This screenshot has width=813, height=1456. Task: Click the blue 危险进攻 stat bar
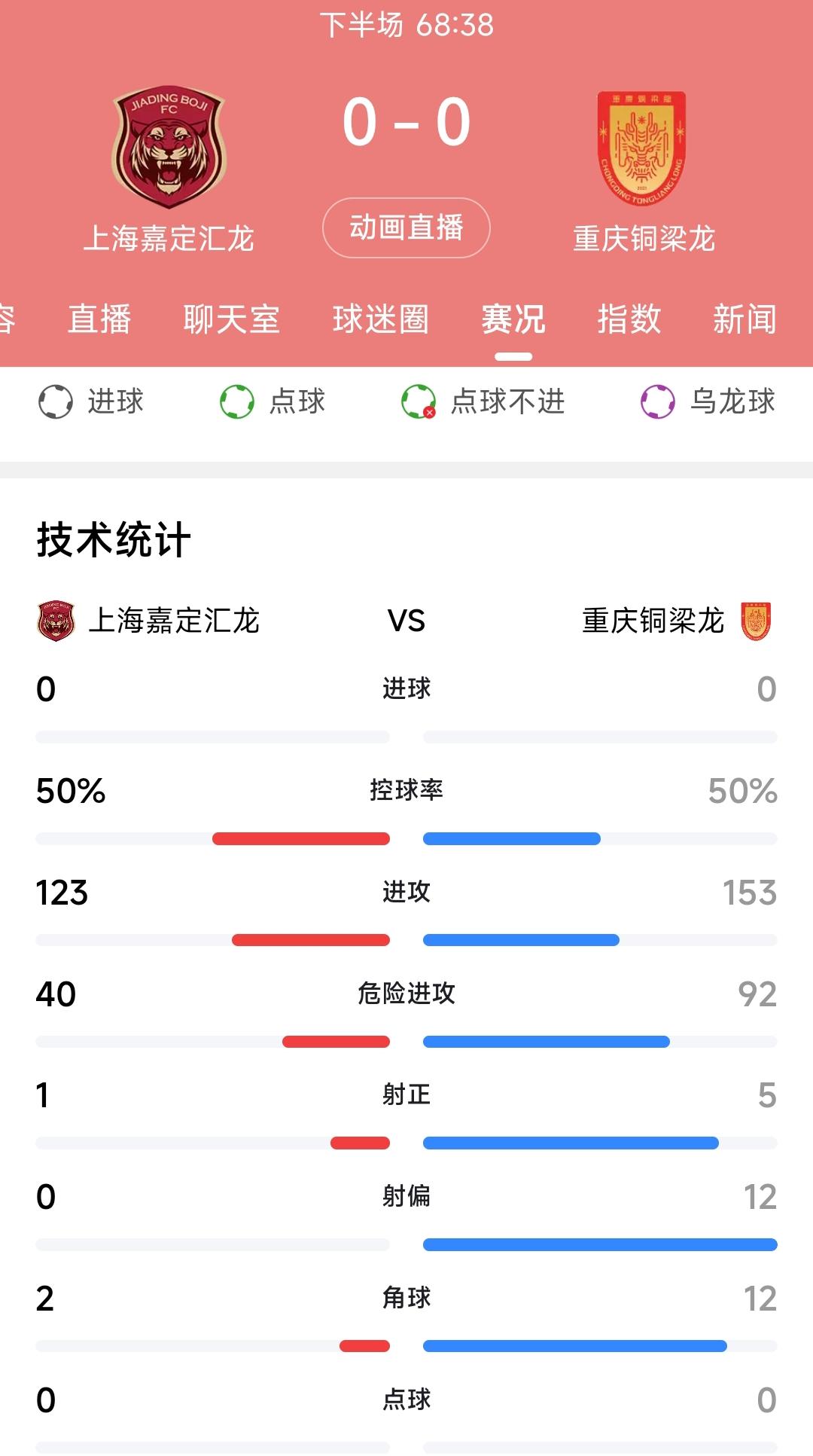[x=545, y=1042]
